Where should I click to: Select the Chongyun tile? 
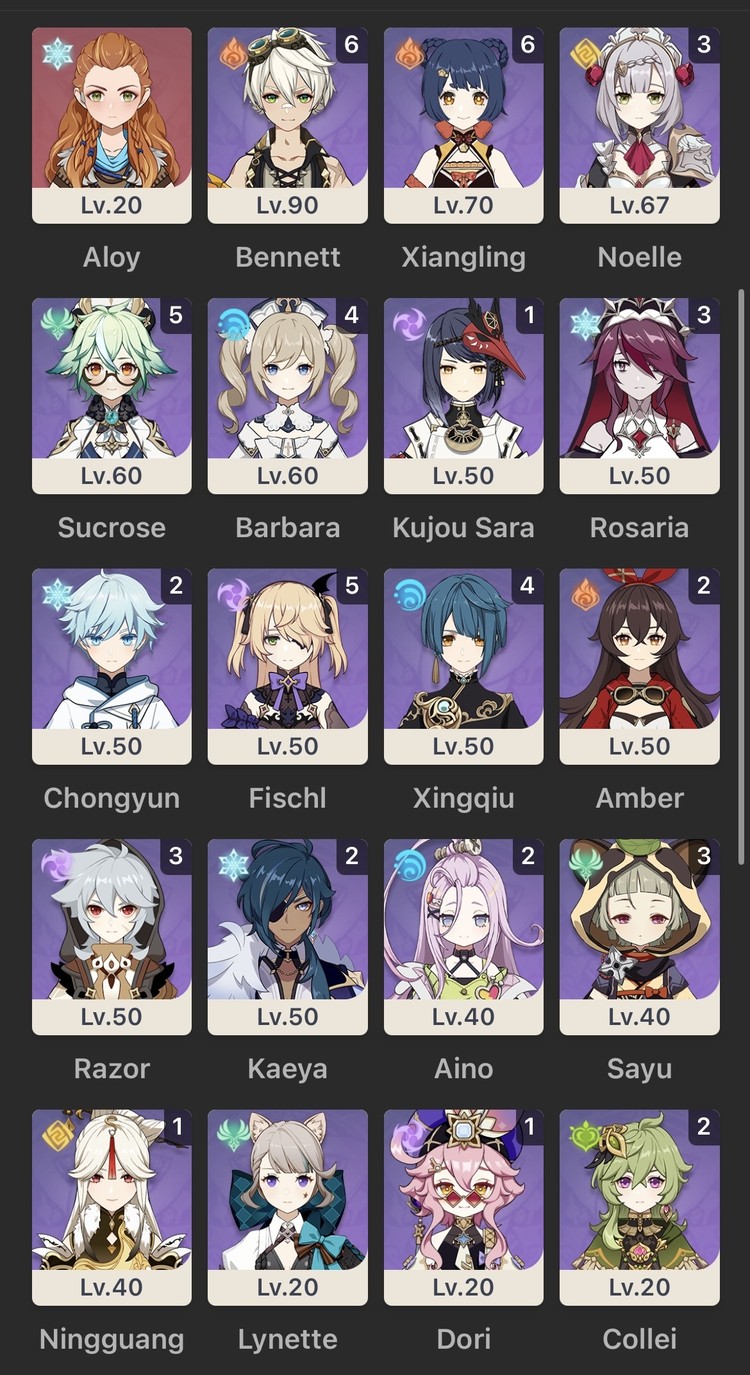tap(111, 666)
